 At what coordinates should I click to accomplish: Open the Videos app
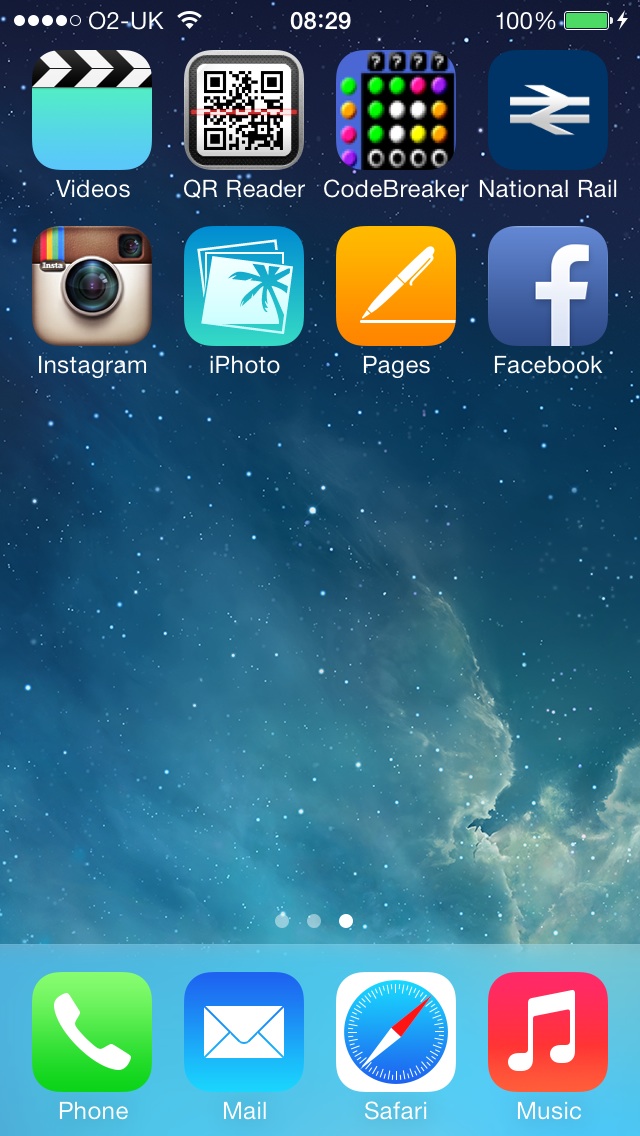92,109
